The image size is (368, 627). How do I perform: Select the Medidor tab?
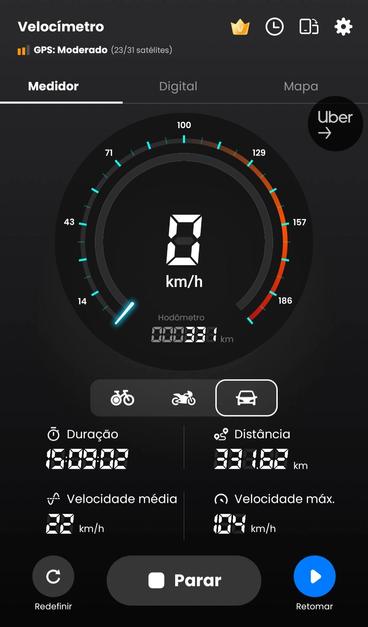53,86
